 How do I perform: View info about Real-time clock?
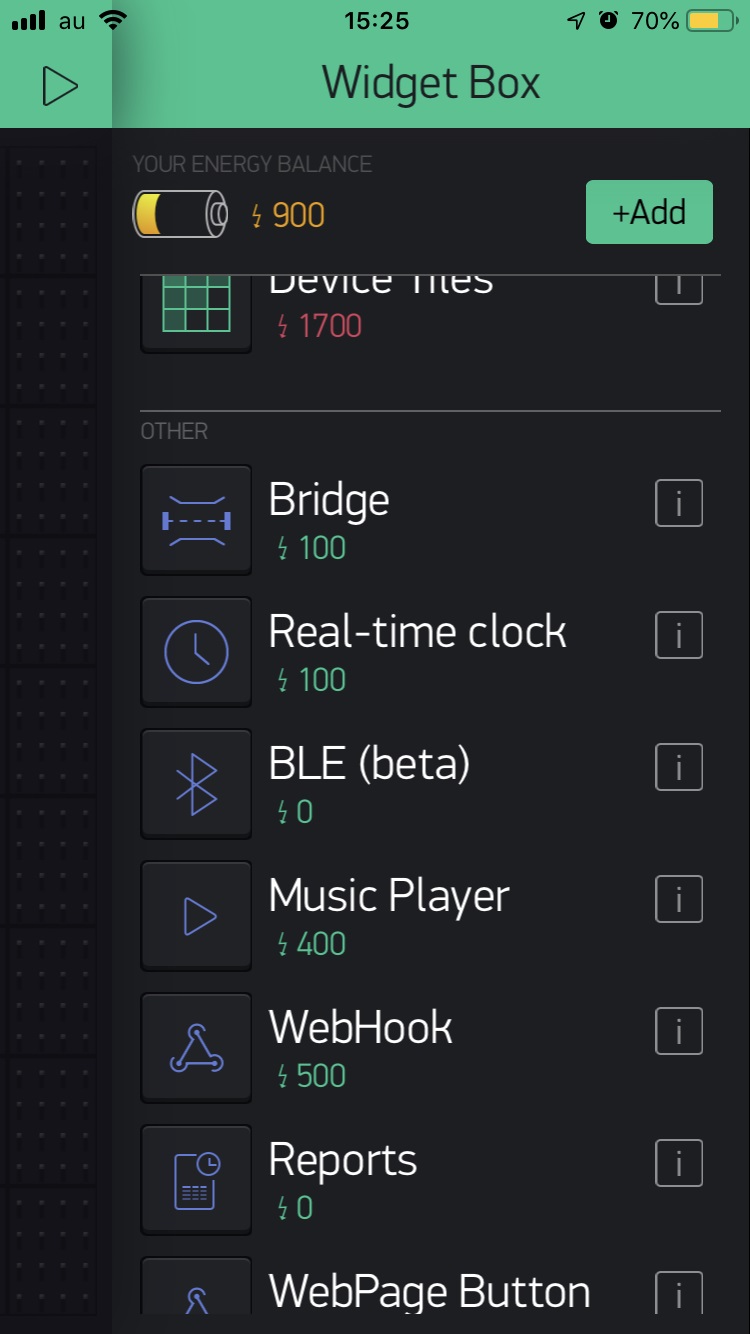pyautogui.click(x=679, y=635)
